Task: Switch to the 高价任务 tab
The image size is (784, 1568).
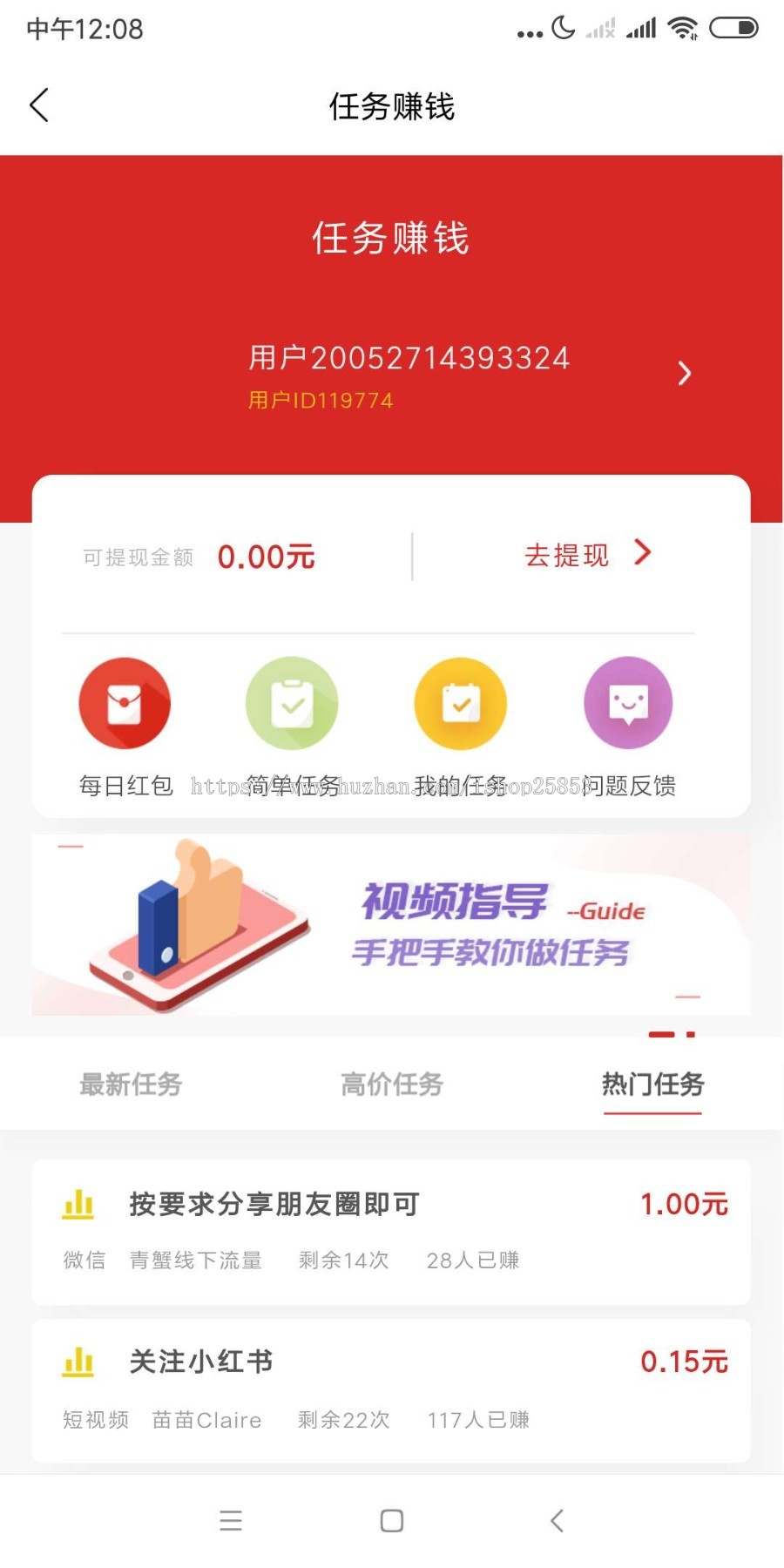Action: [x=392, y=1085]
